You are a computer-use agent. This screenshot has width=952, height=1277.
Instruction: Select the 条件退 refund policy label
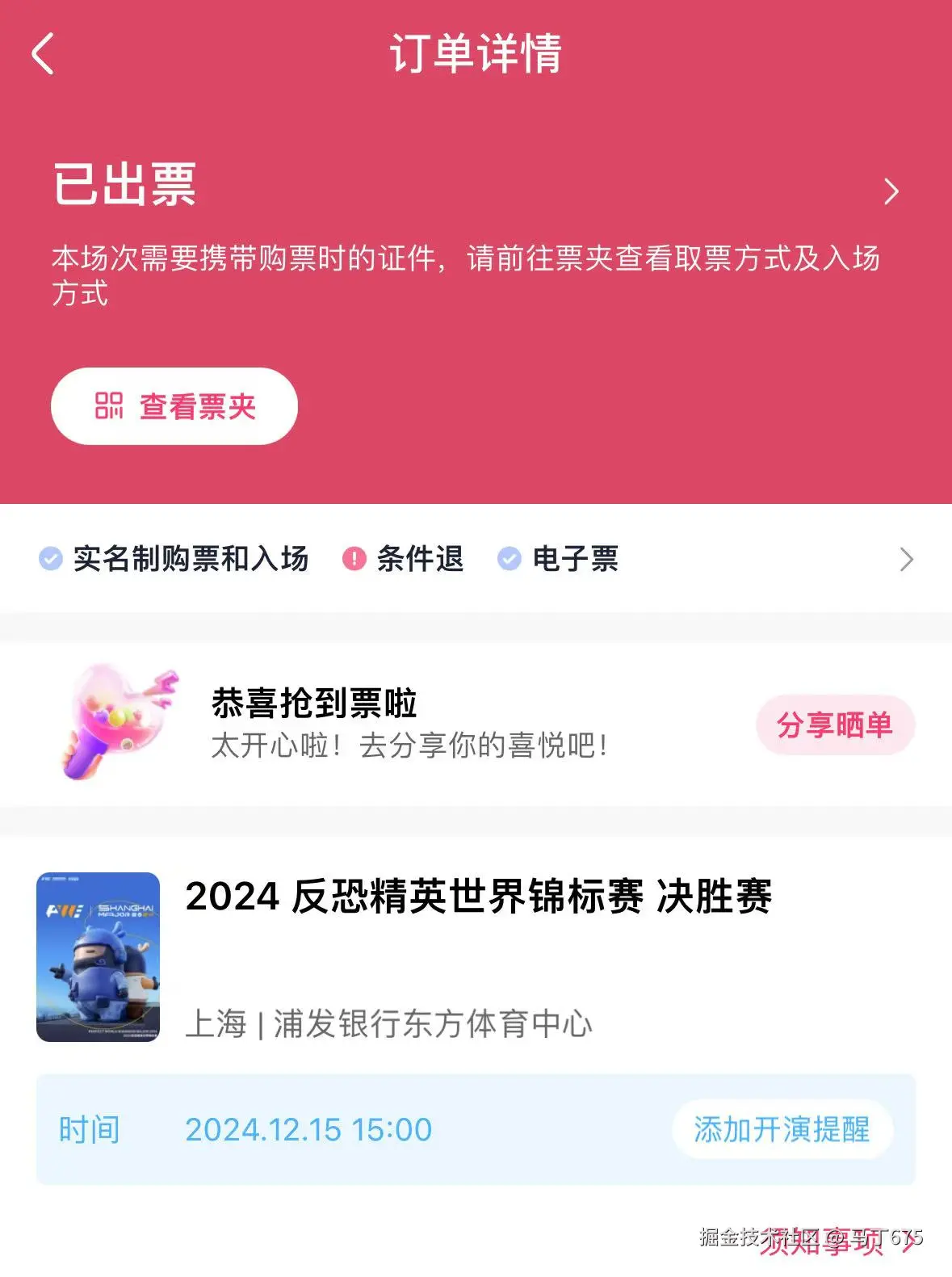pos(421,558)
